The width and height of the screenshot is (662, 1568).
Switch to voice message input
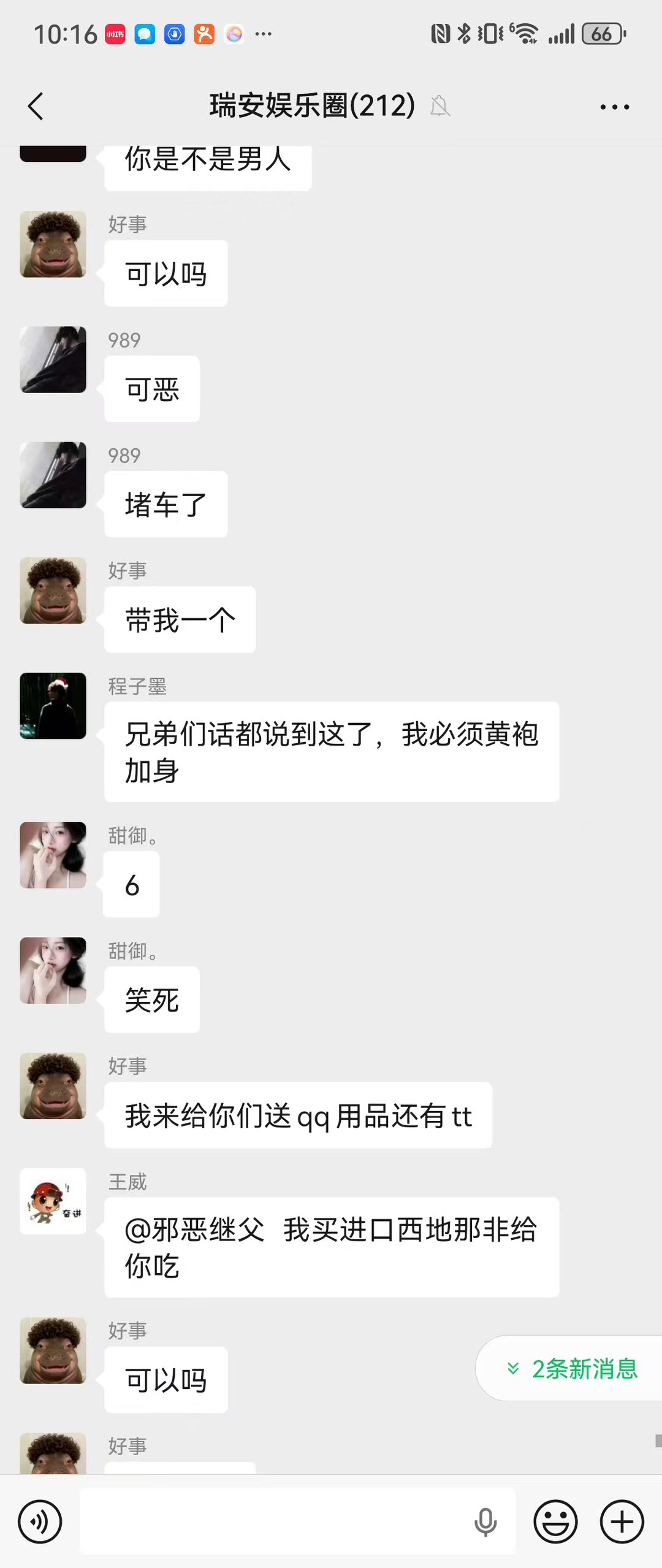pyautogui.click(x=40, y=1521)
